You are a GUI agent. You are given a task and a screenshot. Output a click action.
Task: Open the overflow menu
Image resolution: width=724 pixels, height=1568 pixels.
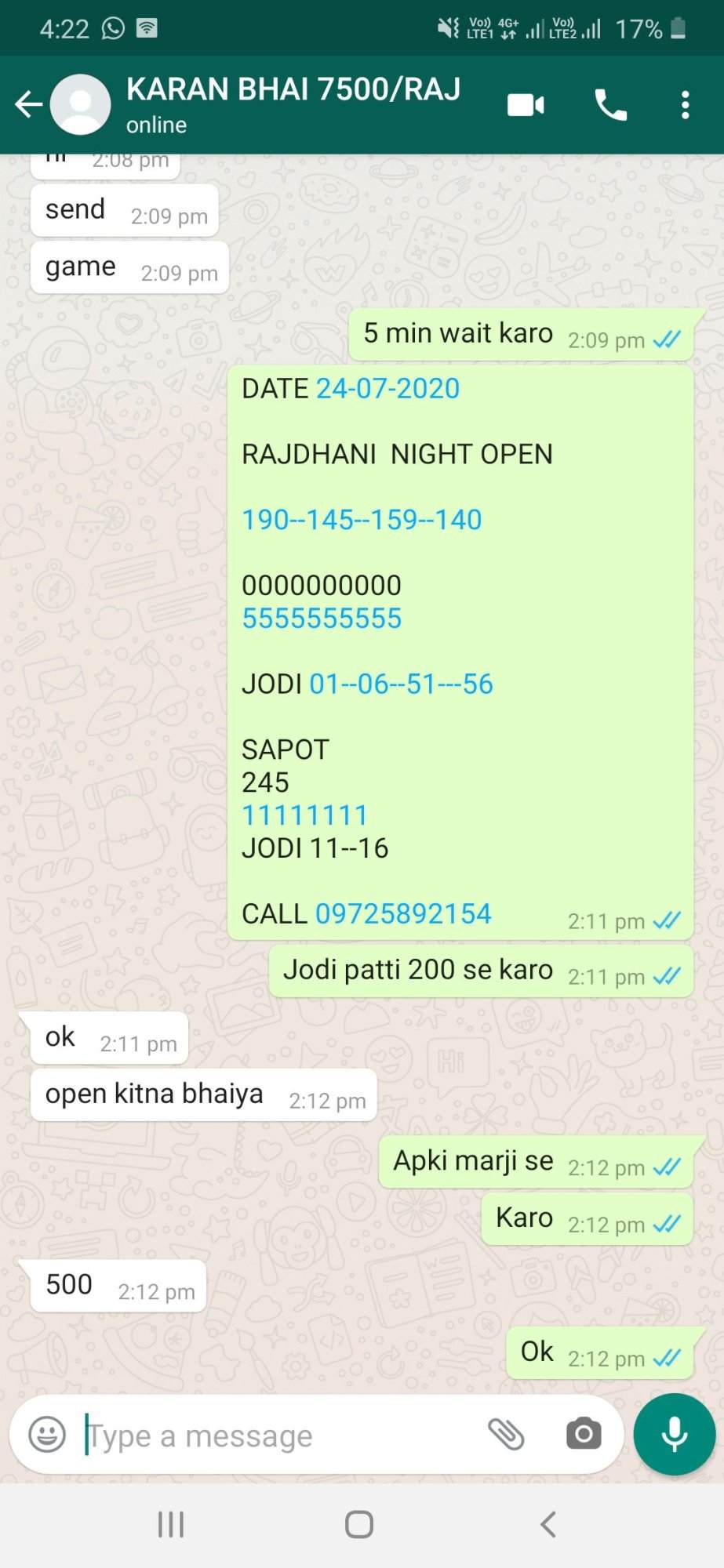coord(685,104)
